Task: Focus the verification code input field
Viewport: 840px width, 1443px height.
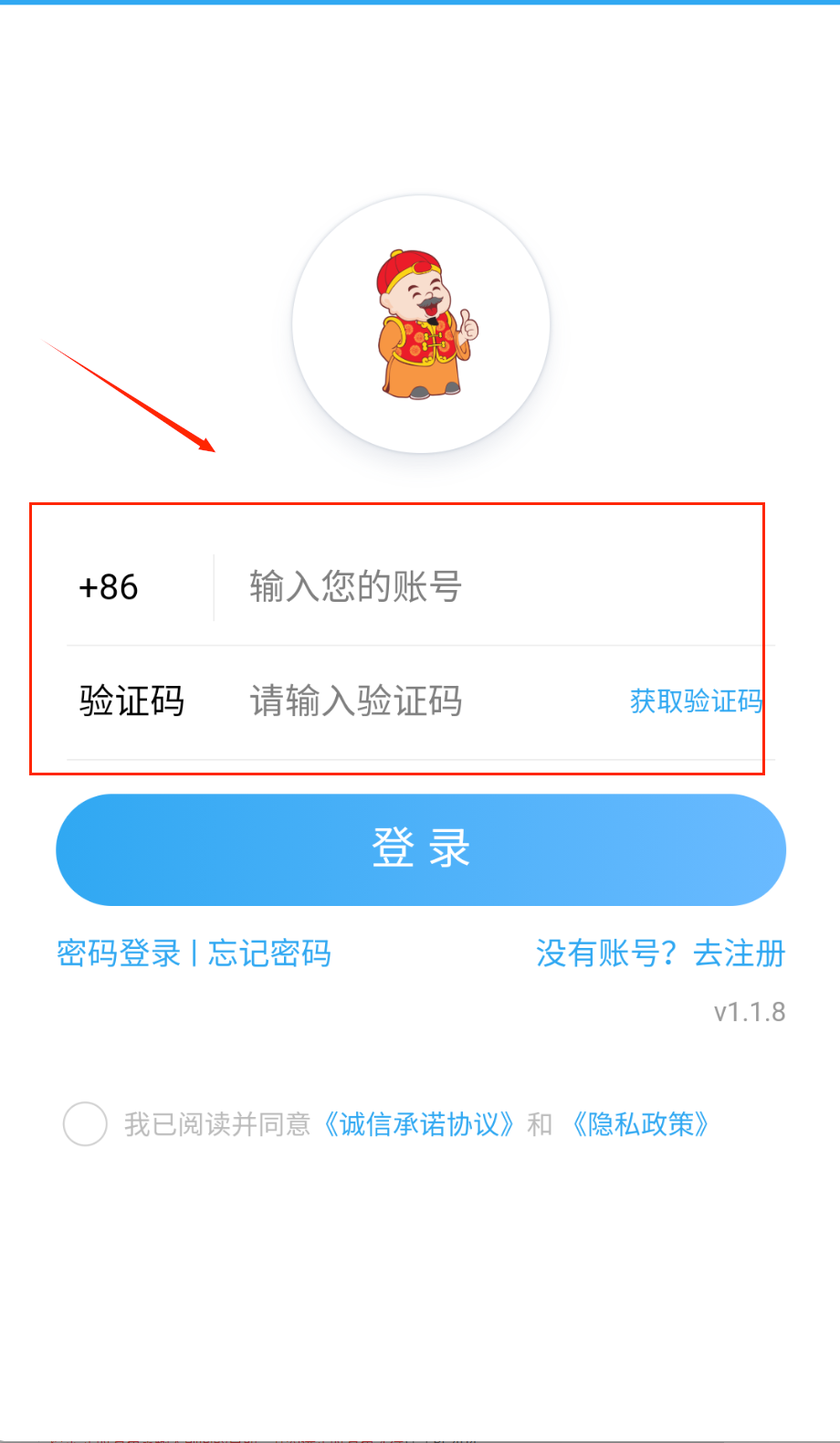Action: coord(420,701)
